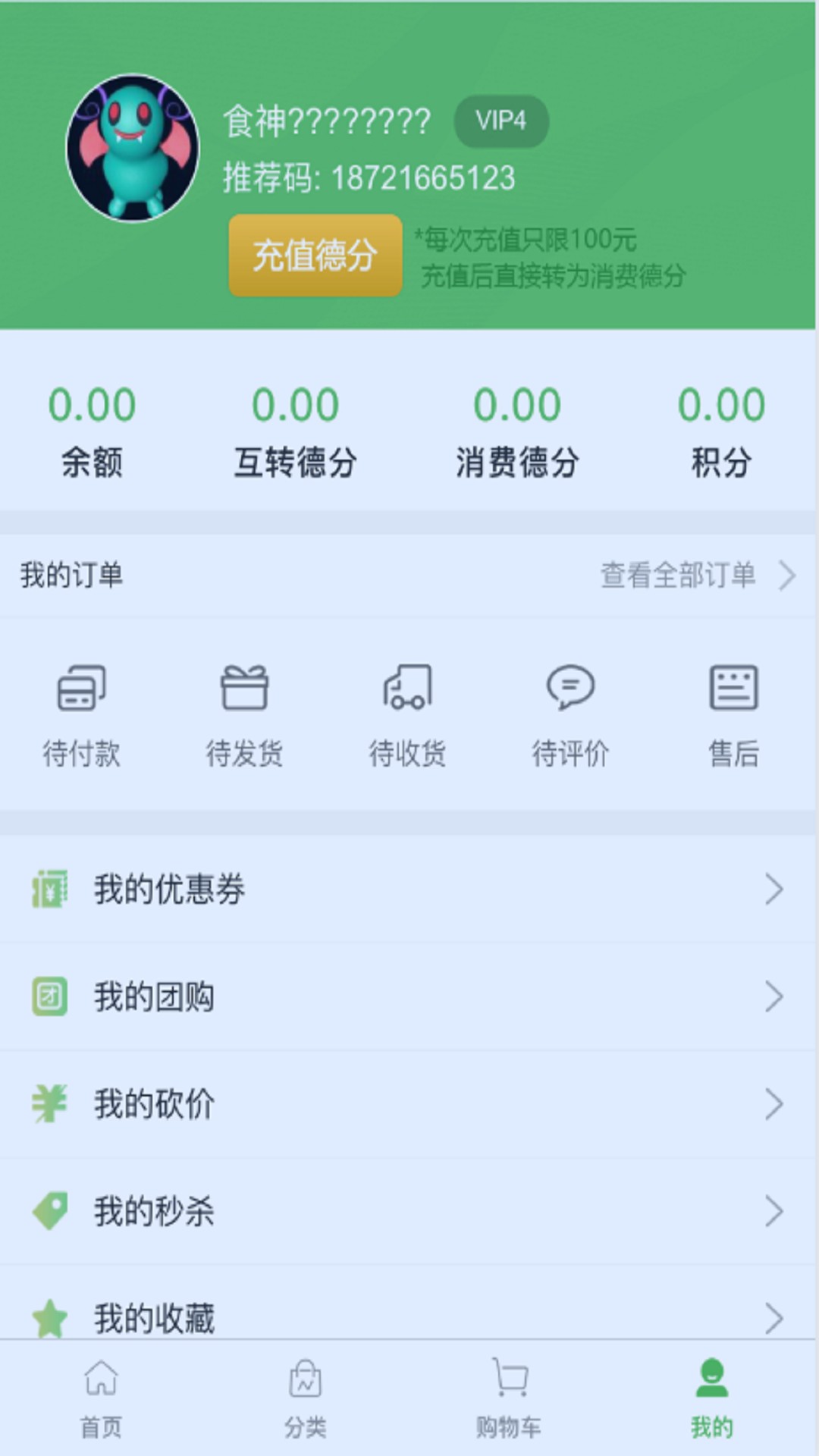Switch to the 首页 home tab
This screenshot has width=819, height=1456.
point(101,1398)
